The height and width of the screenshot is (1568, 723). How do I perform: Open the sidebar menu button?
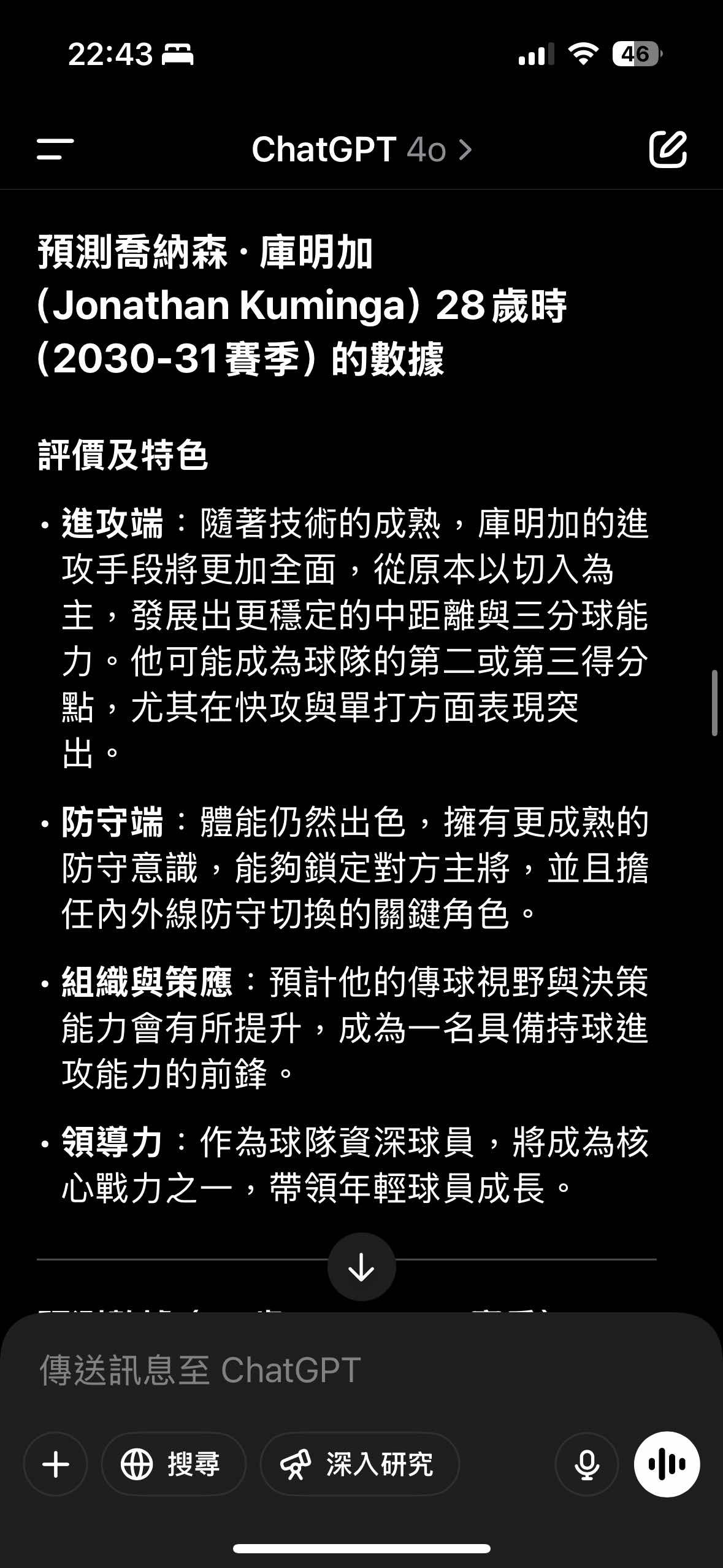coord(55,149)
